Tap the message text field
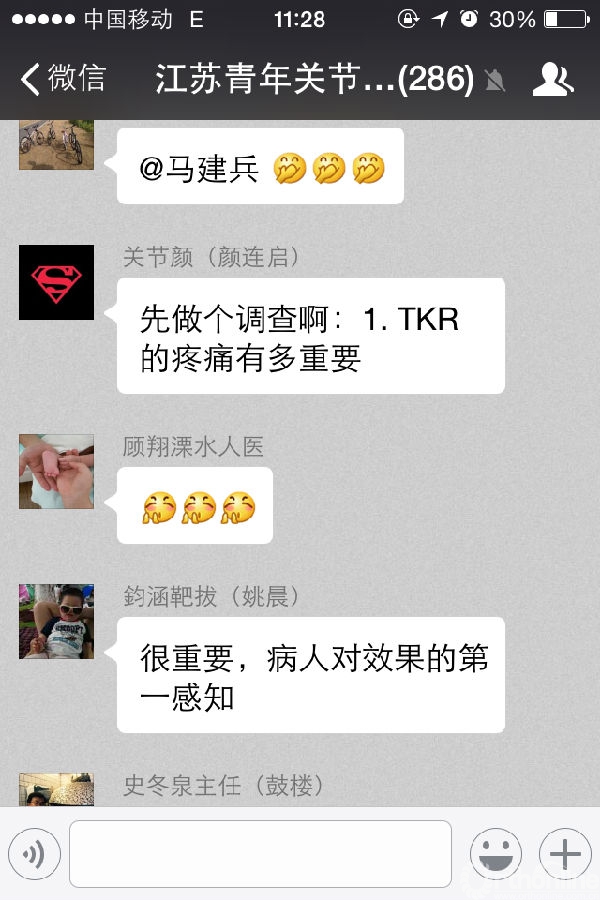600x900 pixels. [260, 854]
